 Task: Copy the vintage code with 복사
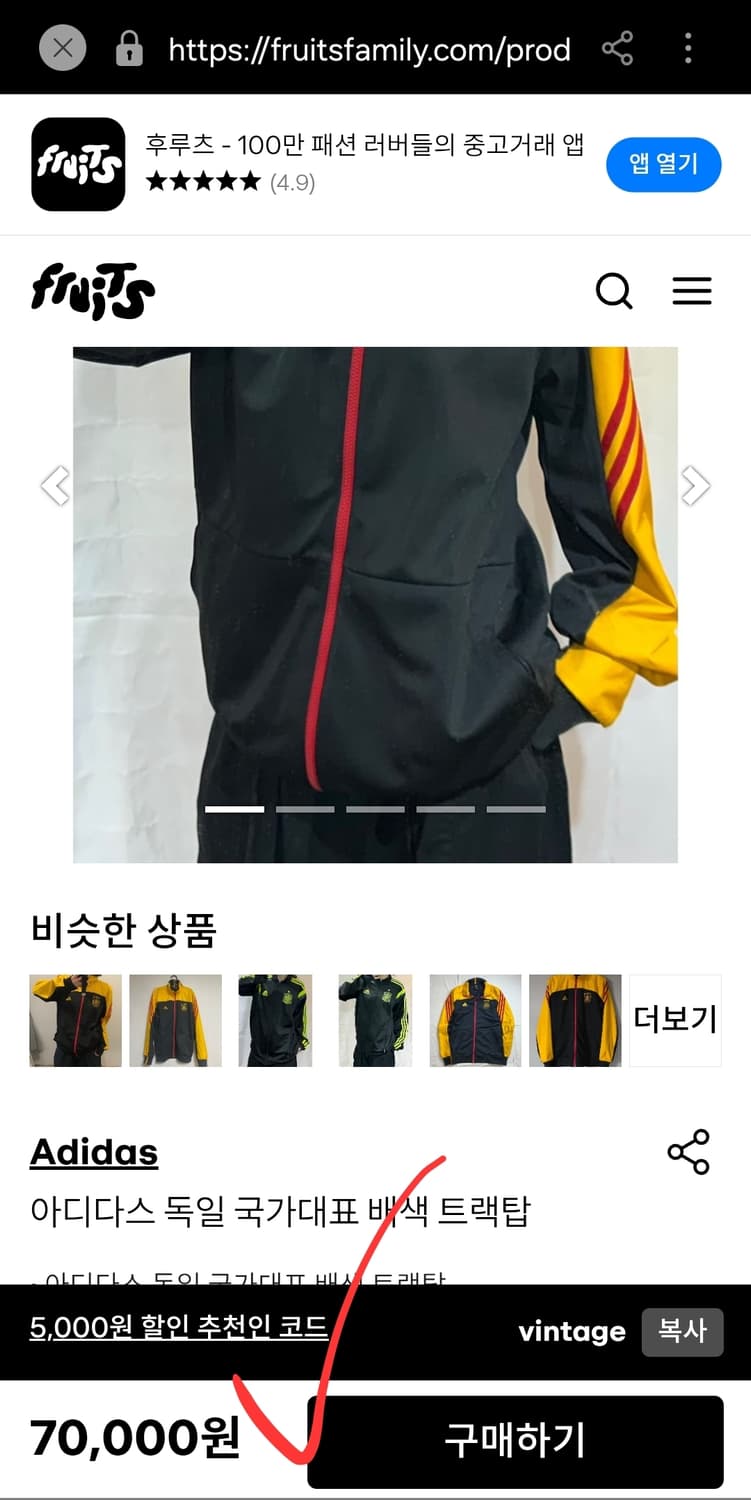click(683, 1331)
